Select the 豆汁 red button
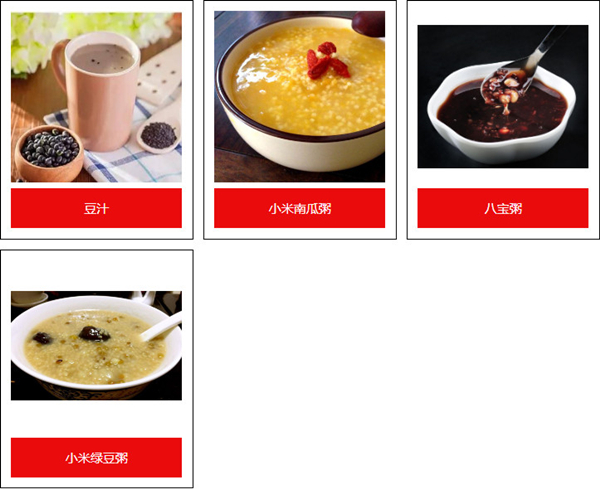Screen dimensions: 600x489 [96, 208]
